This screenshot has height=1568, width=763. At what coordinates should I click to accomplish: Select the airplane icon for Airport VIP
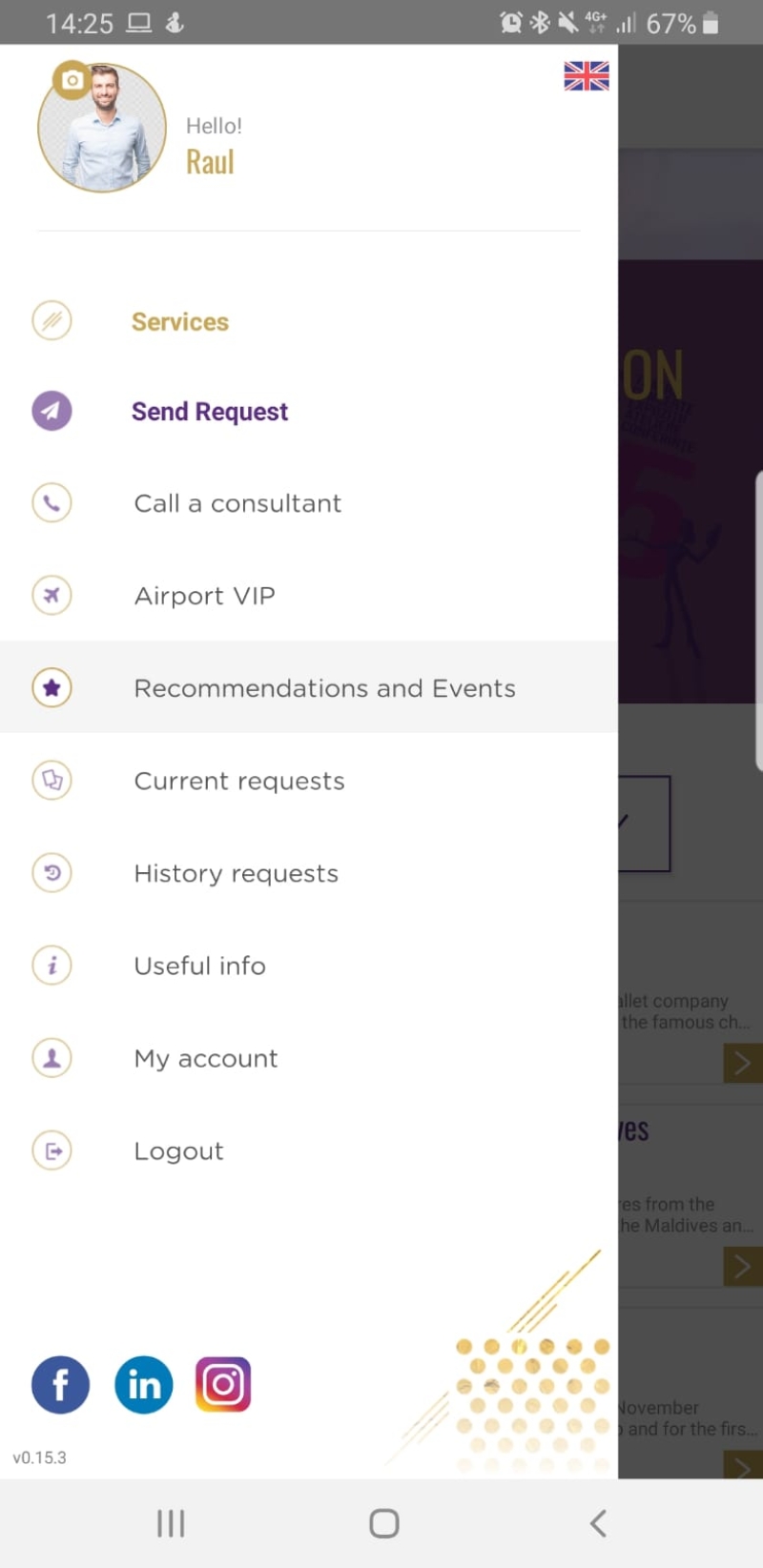coord(52,595)
